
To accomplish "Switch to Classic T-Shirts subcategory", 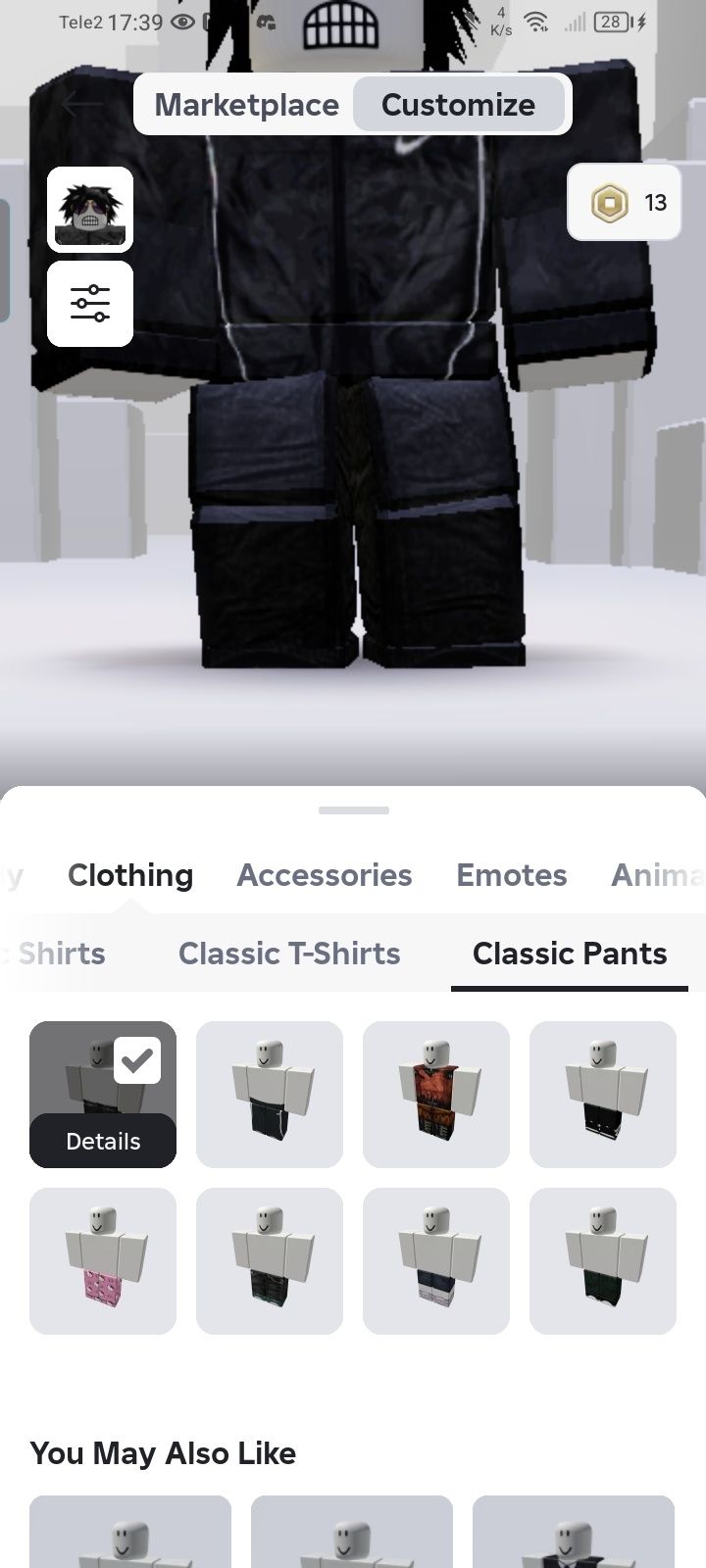I will click(x=289, y=954).
